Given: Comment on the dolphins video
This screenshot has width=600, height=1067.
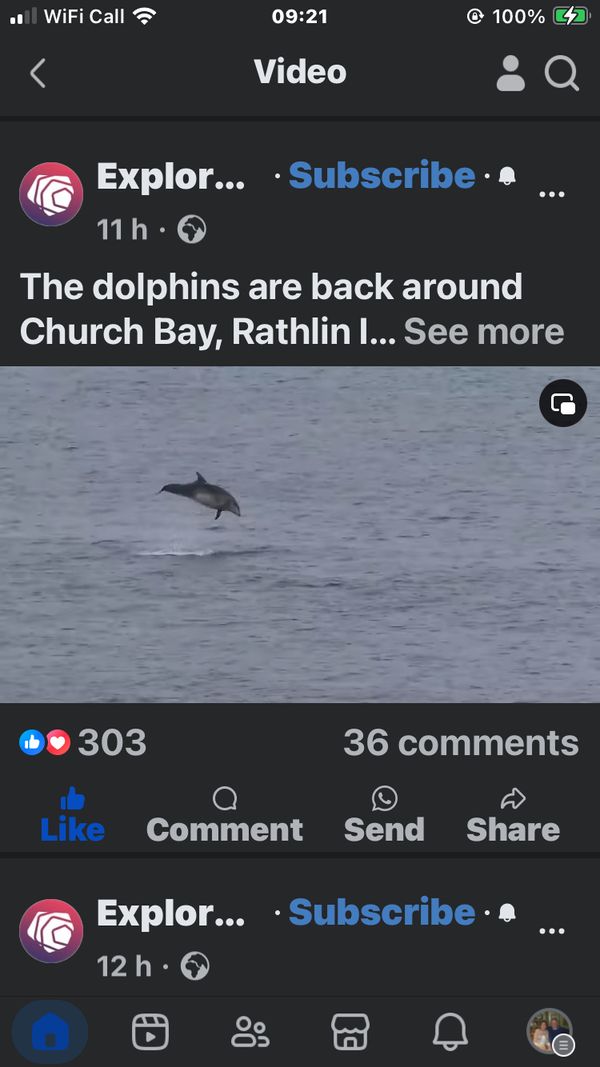Looking at the screenshot, I should coord(224,814).
